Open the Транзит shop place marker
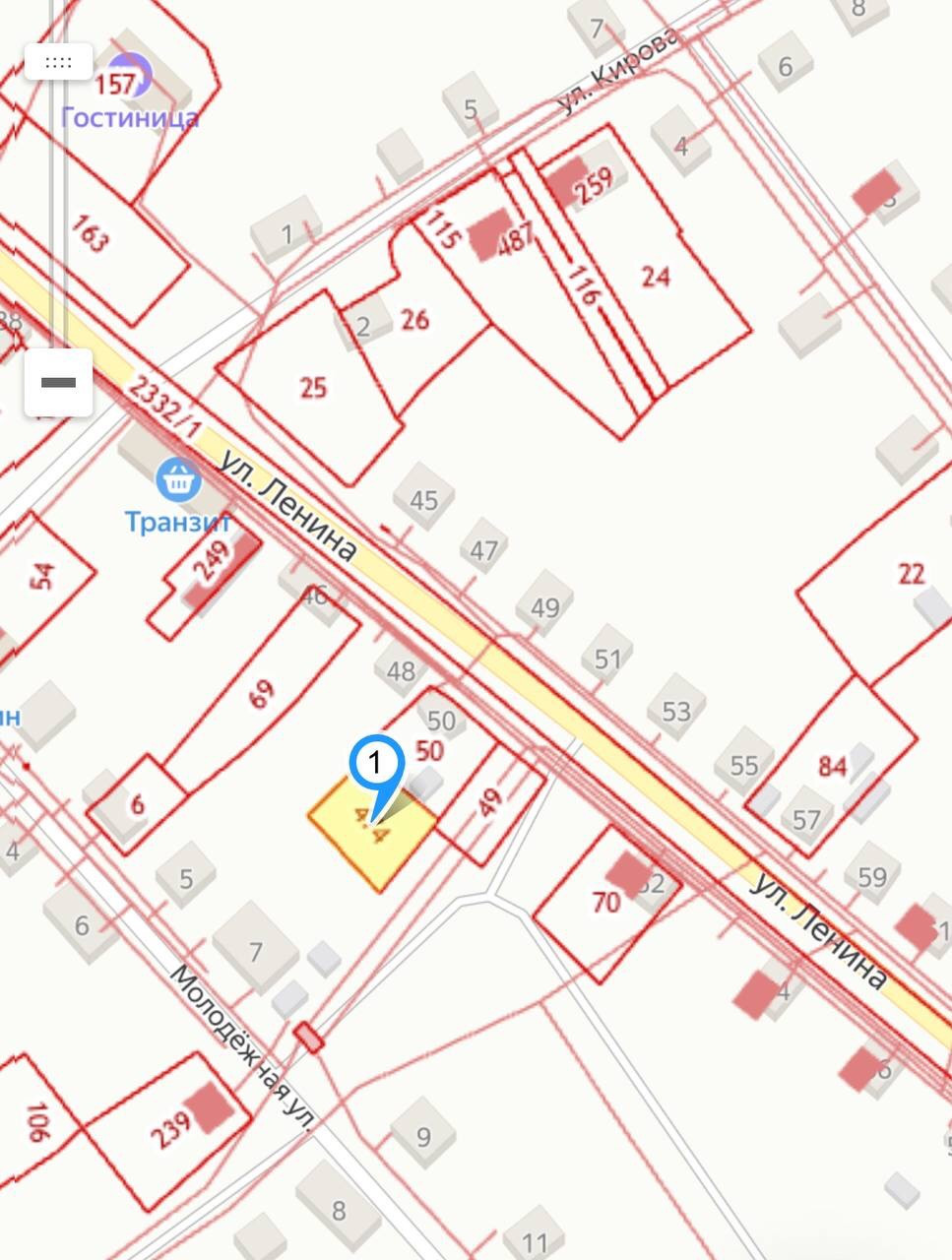952x1260 pixels. click(178, 481)
